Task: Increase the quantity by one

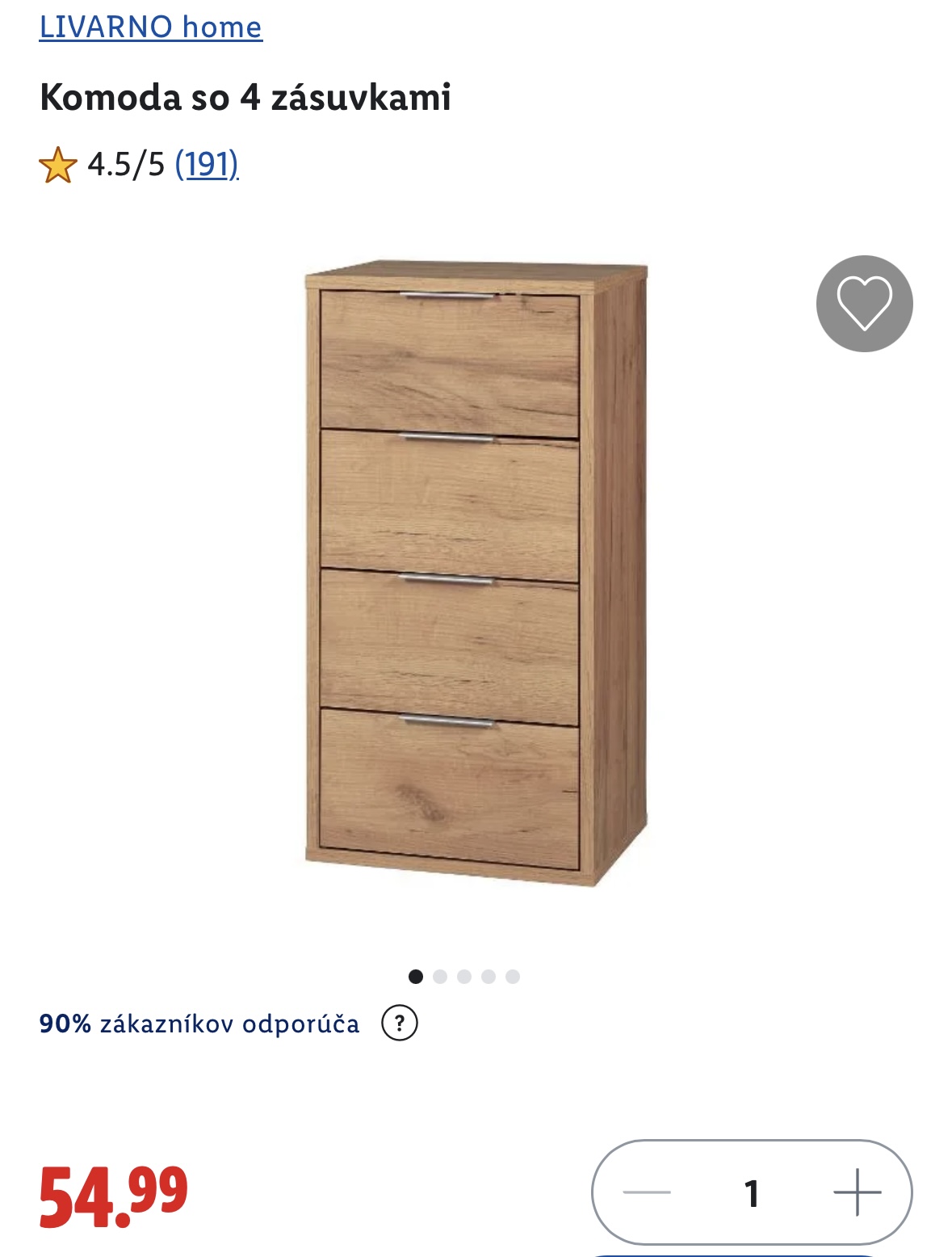Action: 857,1192
